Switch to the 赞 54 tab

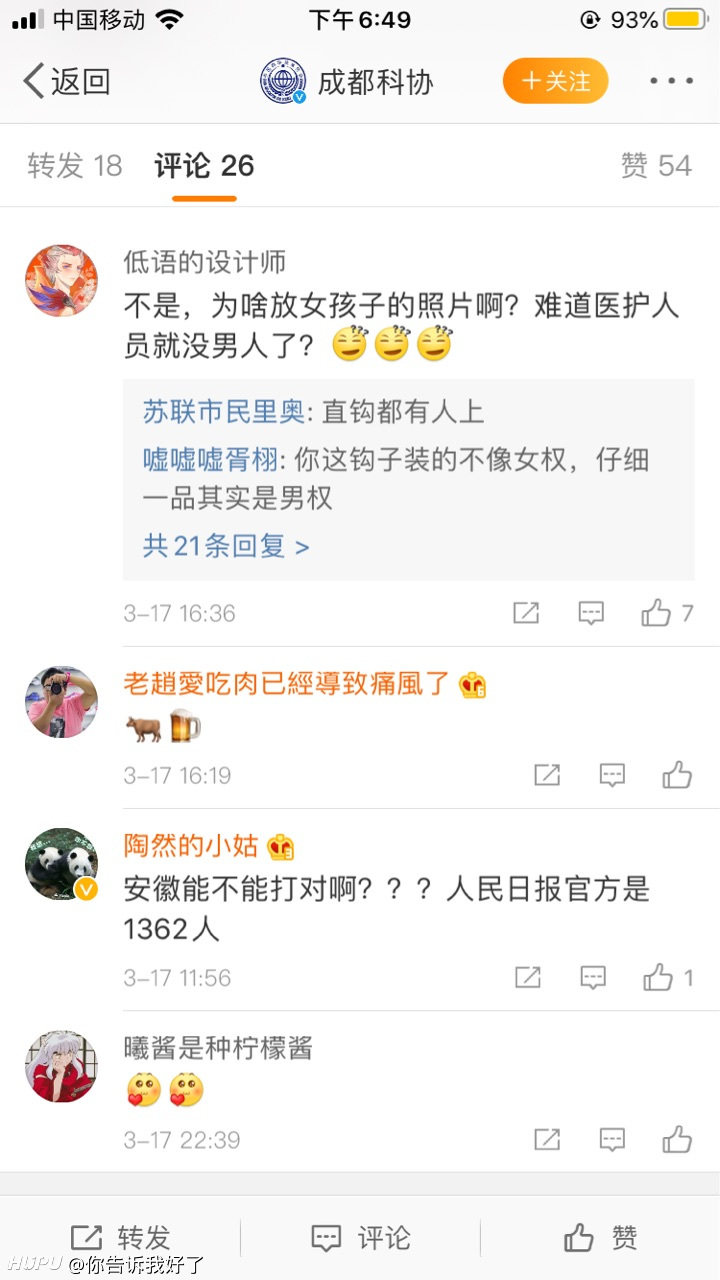click(x=656, y=166)
